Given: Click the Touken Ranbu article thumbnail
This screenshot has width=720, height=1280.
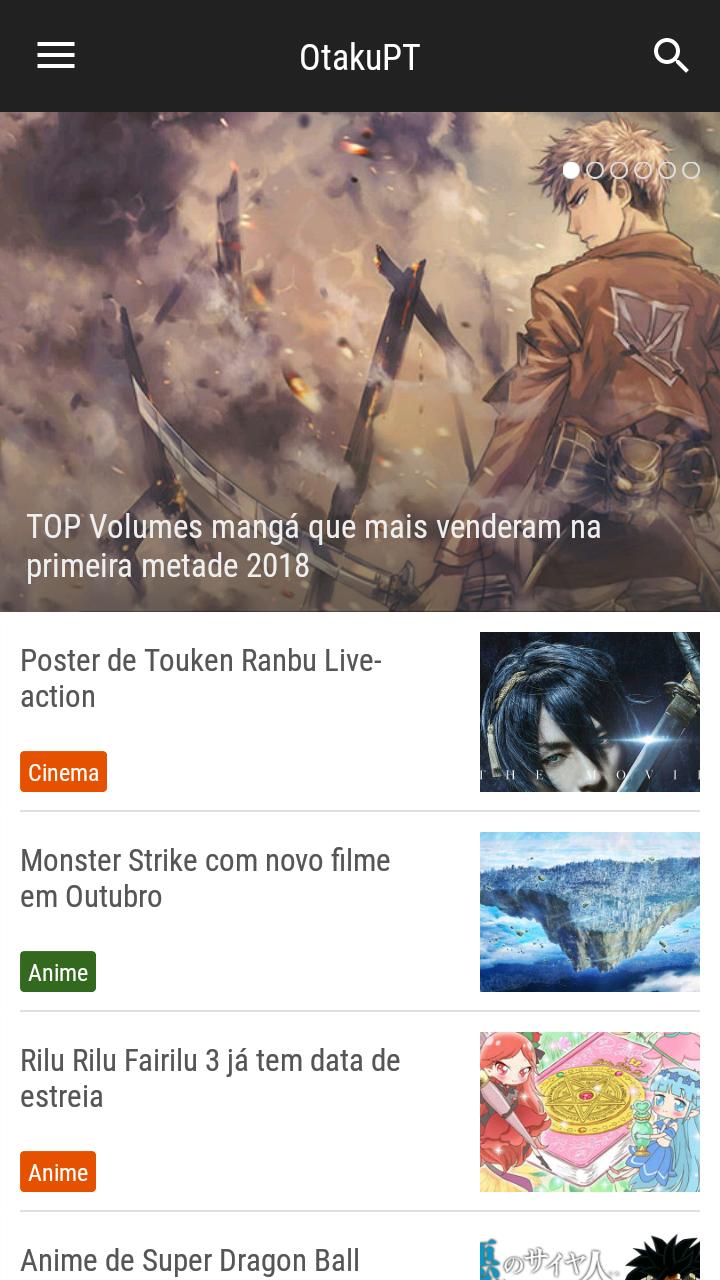Looking at the screenshot, I should pyautogui.click(x=590, y=711).
